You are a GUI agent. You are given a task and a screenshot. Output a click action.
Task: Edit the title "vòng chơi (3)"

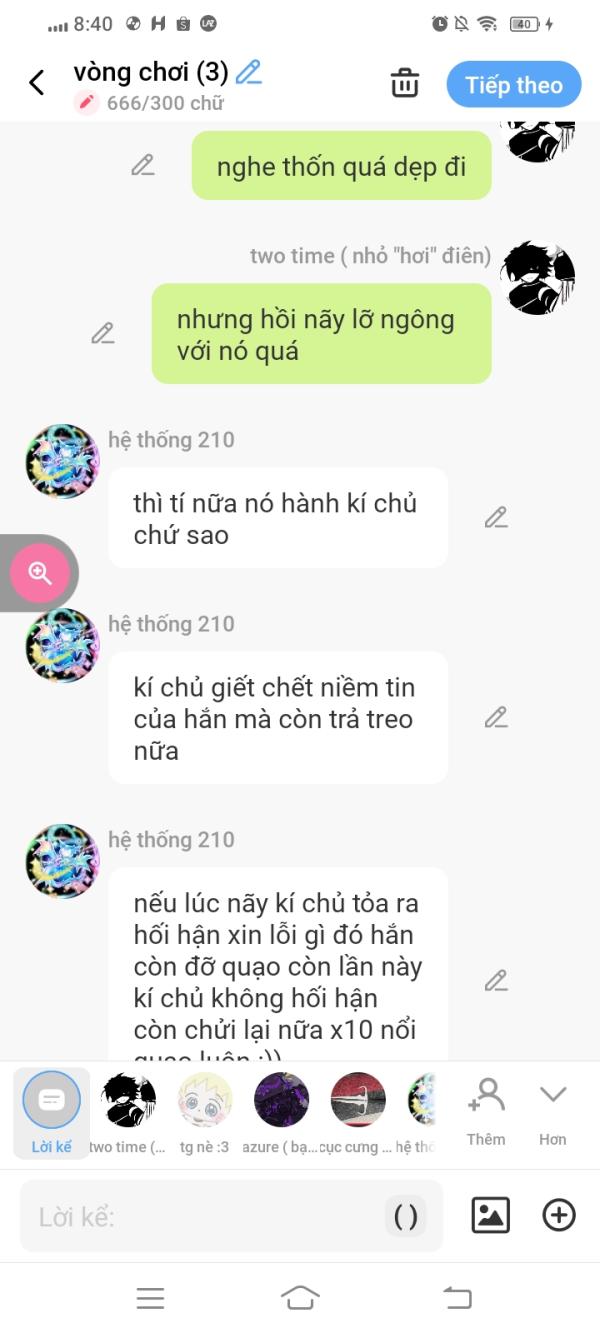click(248, 72)
